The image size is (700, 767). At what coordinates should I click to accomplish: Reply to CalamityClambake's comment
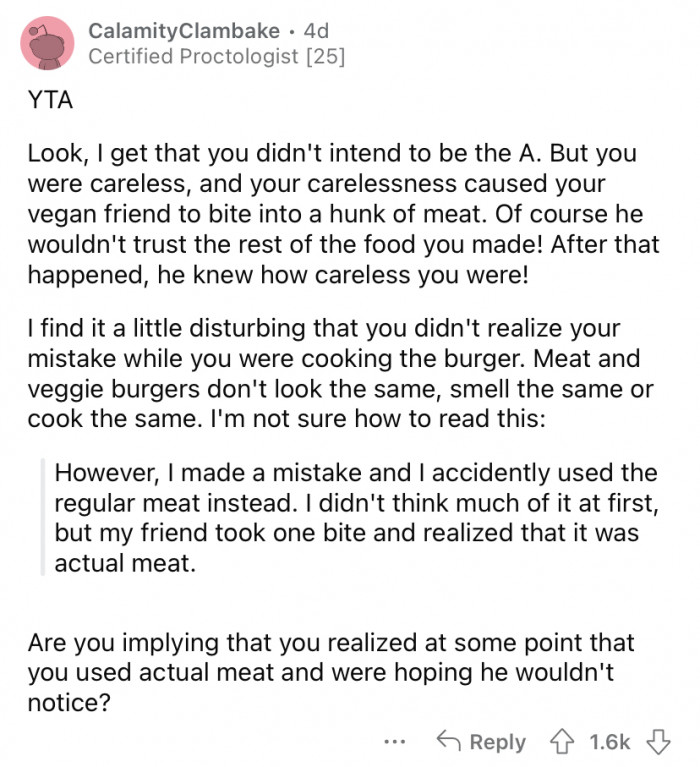(x=482, y=742)
